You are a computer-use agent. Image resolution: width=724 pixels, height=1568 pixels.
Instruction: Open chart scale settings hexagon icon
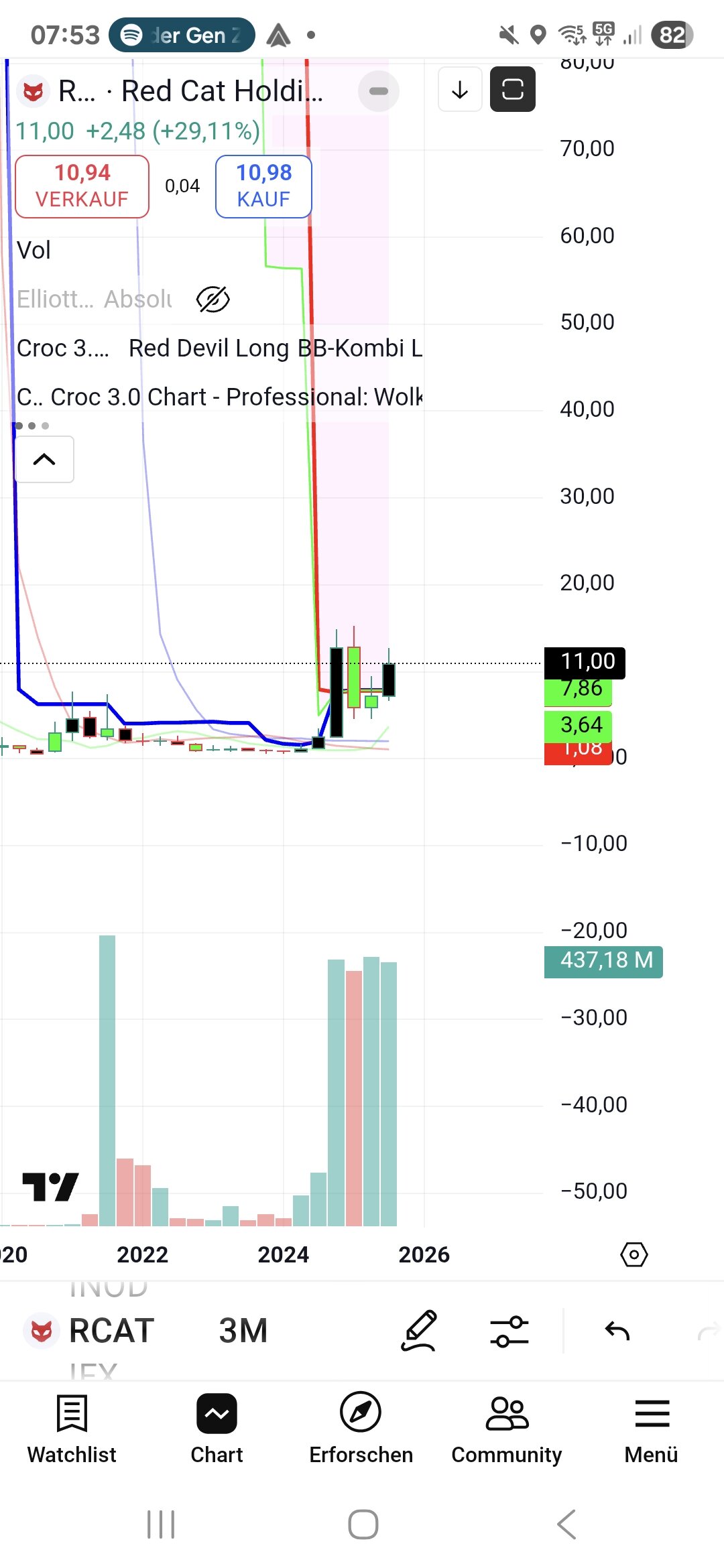(x=633, y=1254)
